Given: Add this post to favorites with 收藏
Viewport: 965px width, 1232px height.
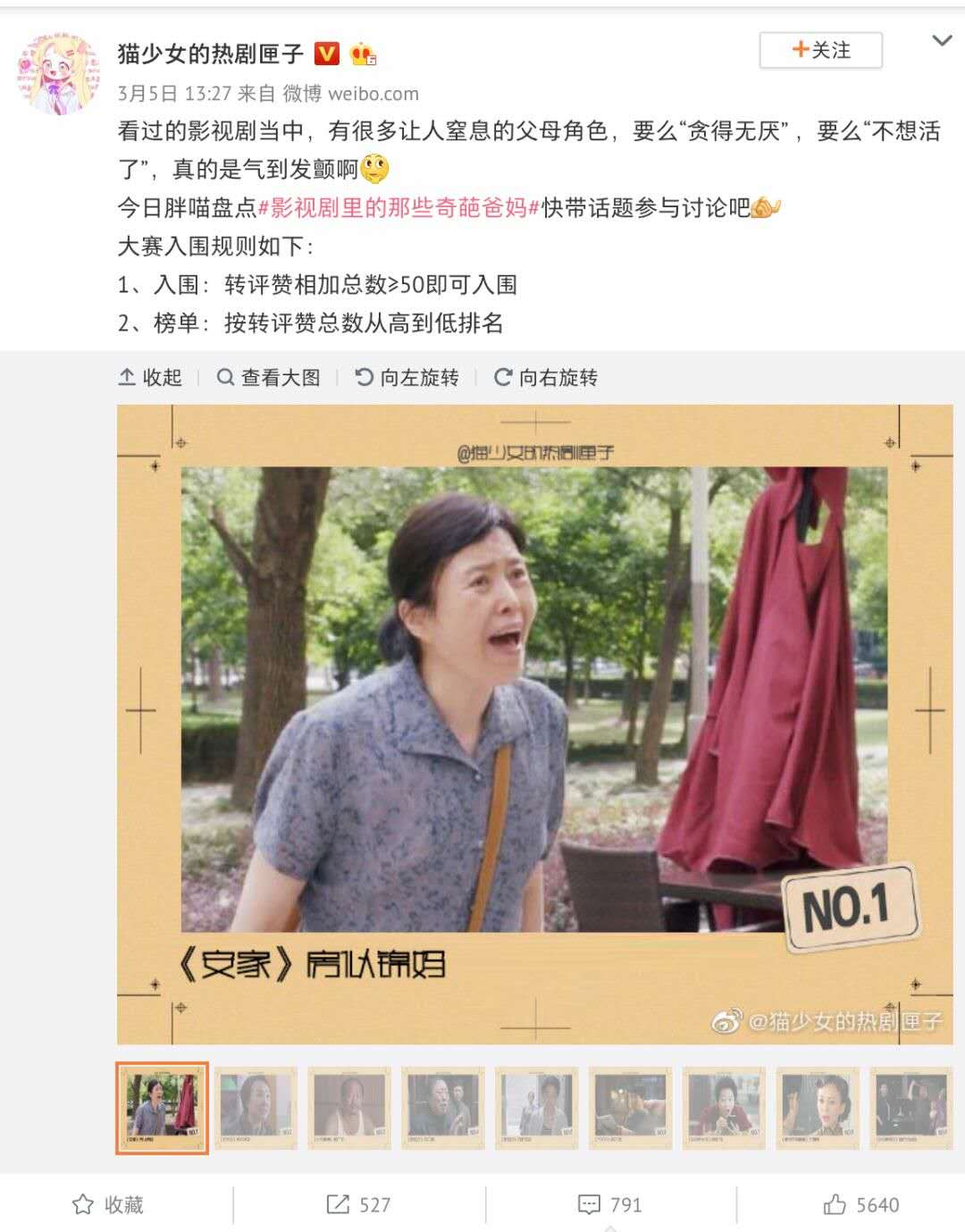Looking at the screenshot, I should pyautogui.click(x=108, y=1204).
